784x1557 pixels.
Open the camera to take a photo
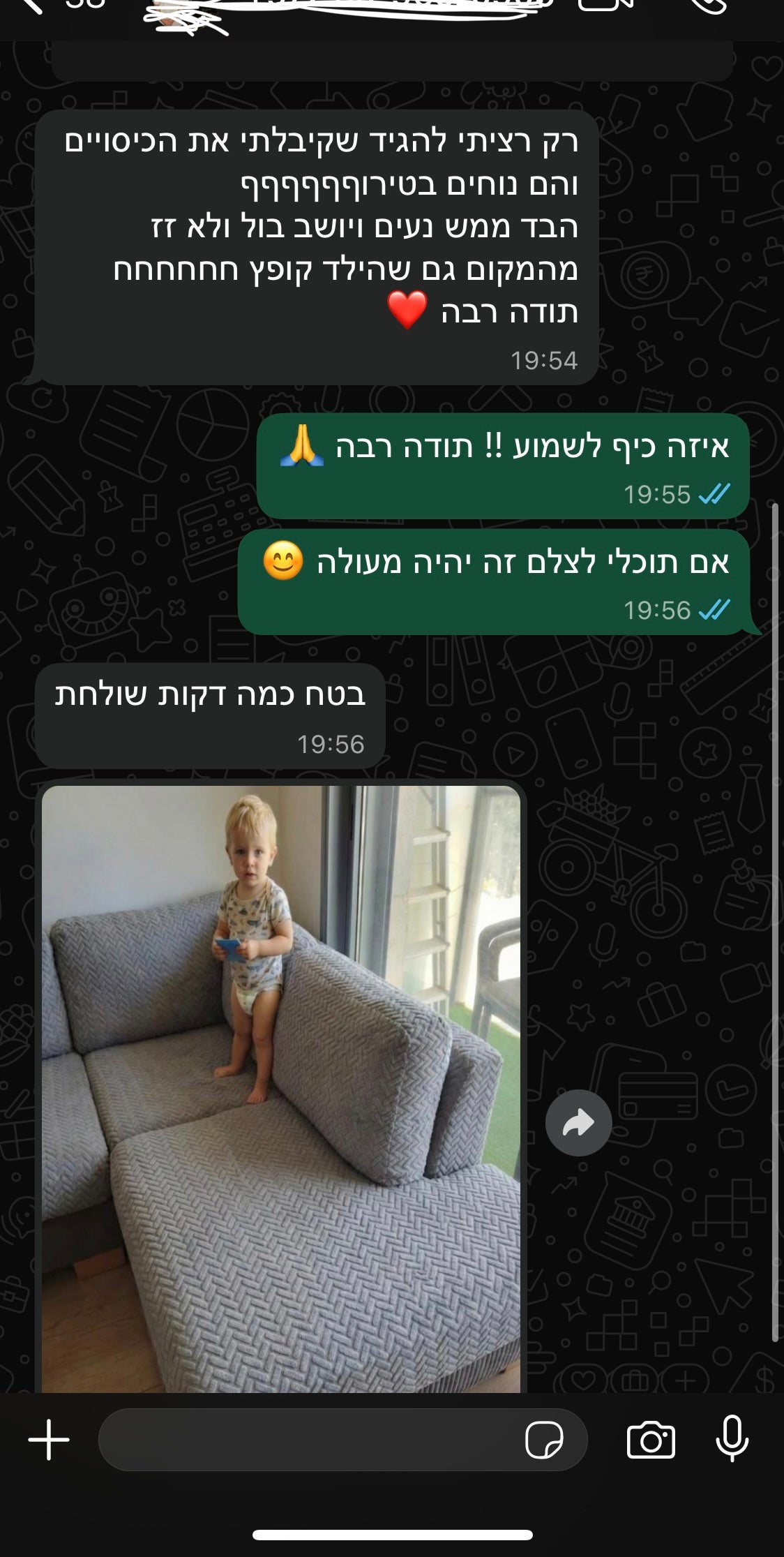651,1440
